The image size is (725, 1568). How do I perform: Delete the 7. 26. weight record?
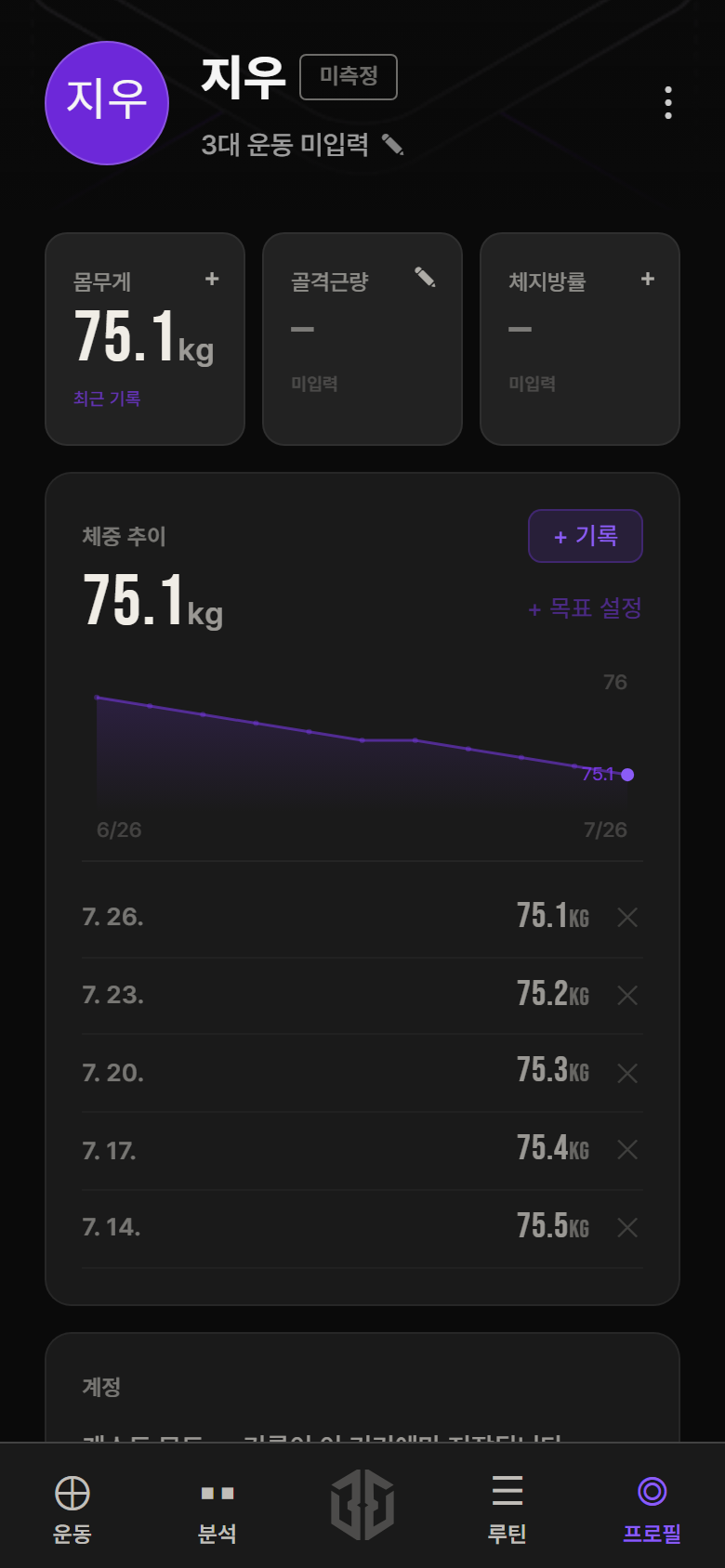[x=627, y=918]
